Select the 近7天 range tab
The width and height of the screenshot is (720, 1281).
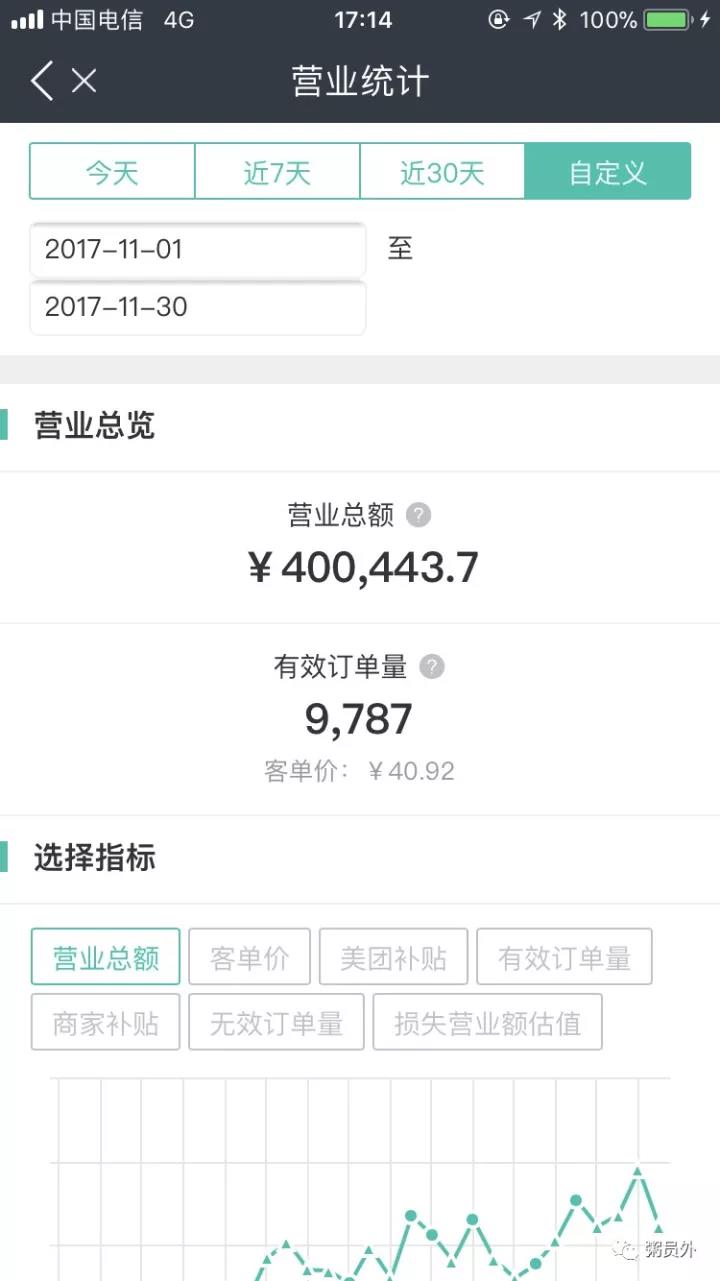(x=277, y=172)
